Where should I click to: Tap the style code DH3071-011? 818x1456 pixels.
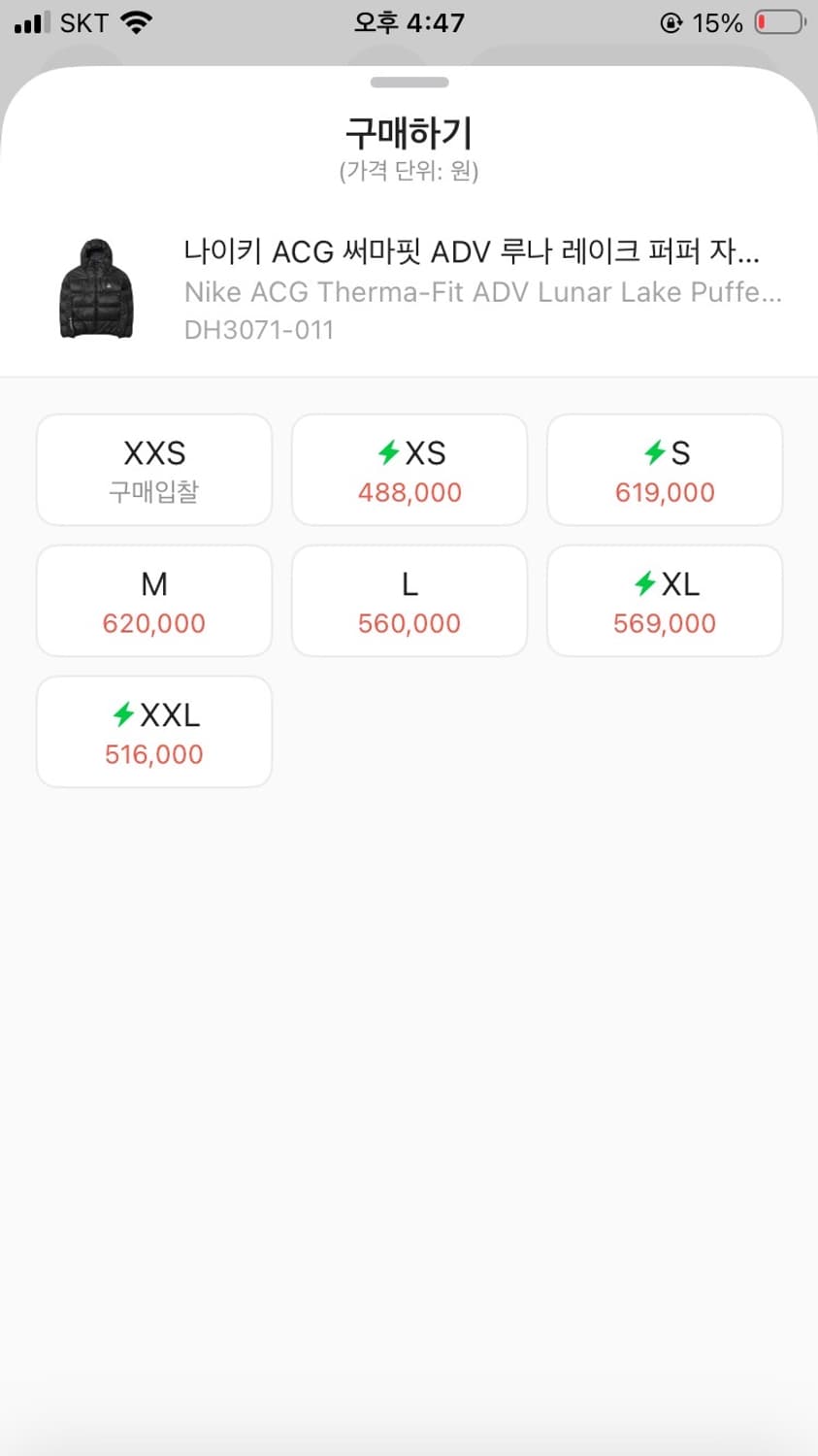[x=259, y=330]
